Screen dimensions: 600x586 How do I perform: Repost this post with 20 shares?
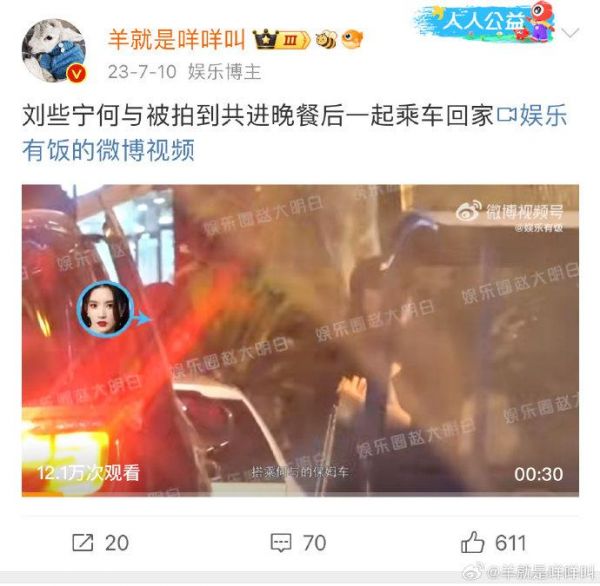pyautogui.click(x=100, y=543)
